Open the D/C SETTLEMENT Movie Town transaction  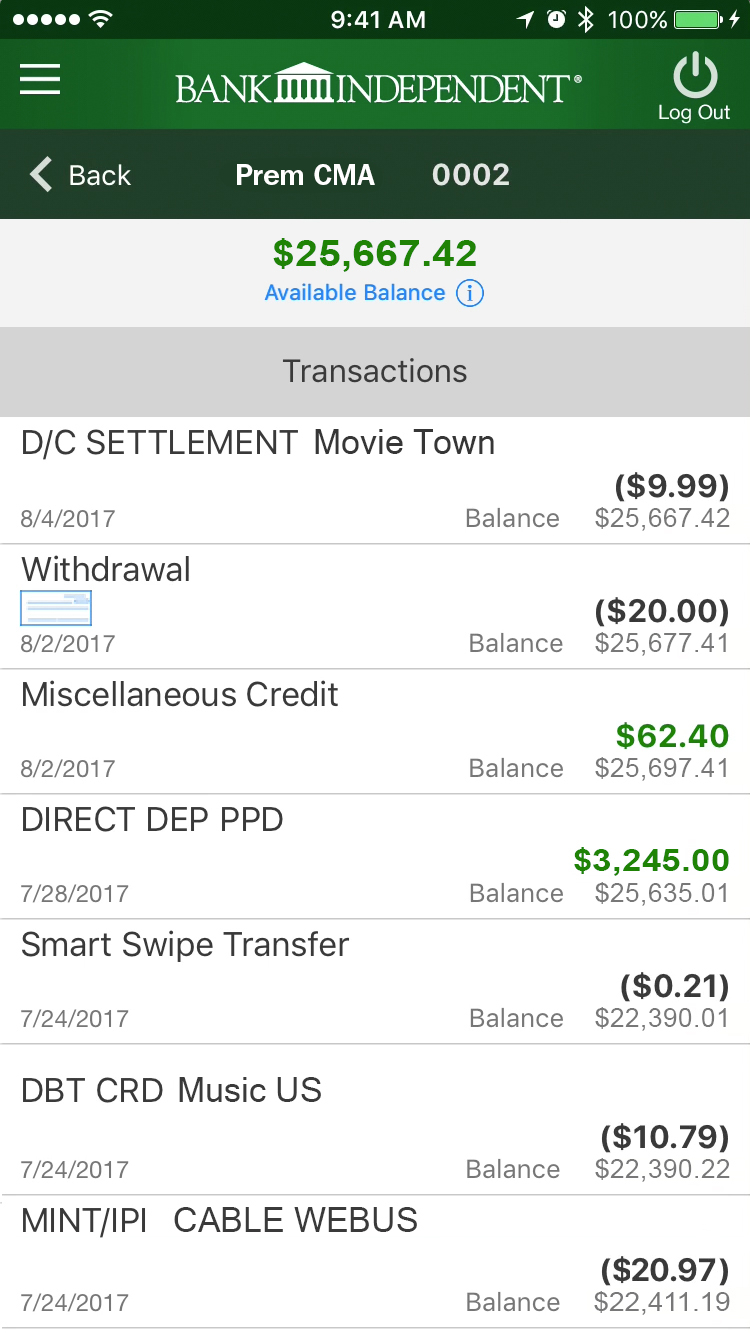[x=375, y=481]
